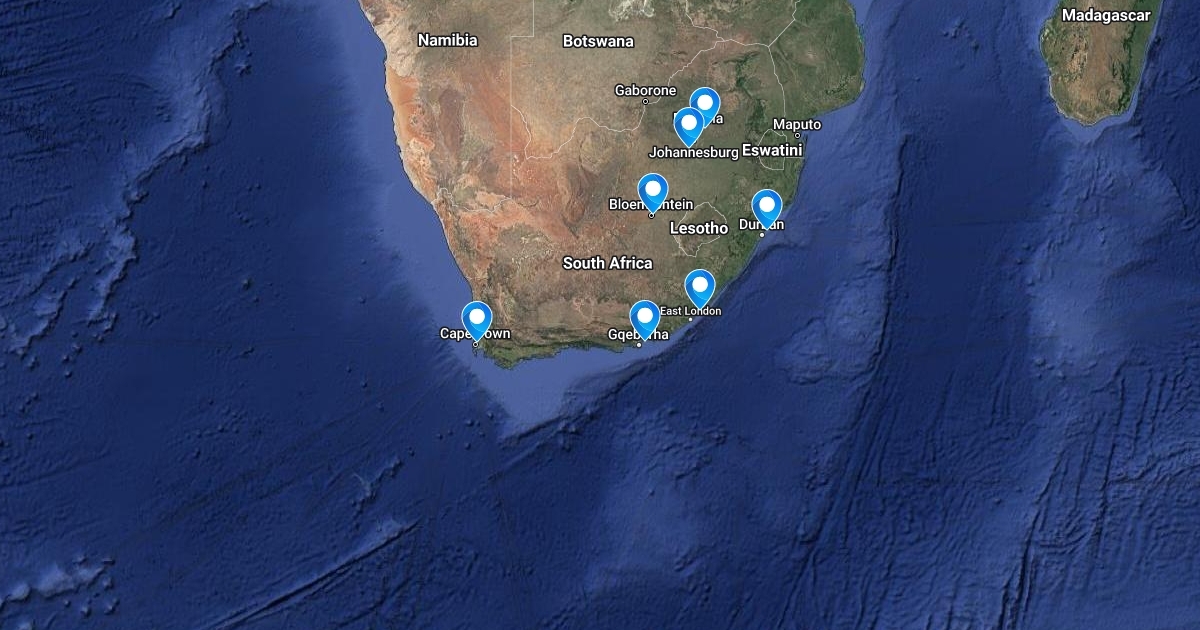Tap the northernmost pin over Pretoria
The height and width of the screenshot is (630, 1200).
(x=705, y=106)
